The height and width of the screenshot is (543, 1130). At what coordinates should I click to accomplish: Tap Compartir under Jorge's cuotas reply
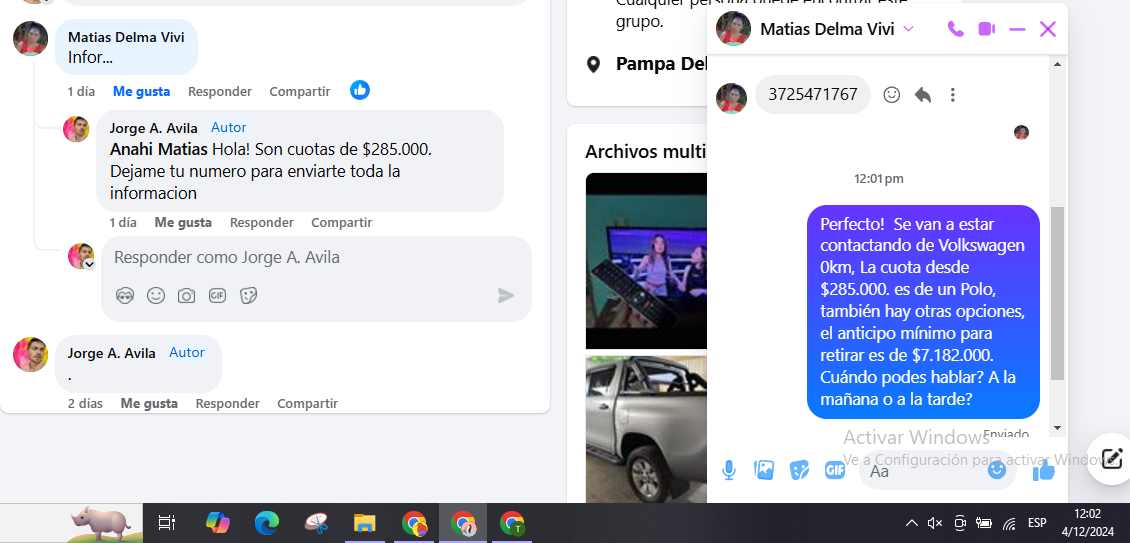pos(341,222)
